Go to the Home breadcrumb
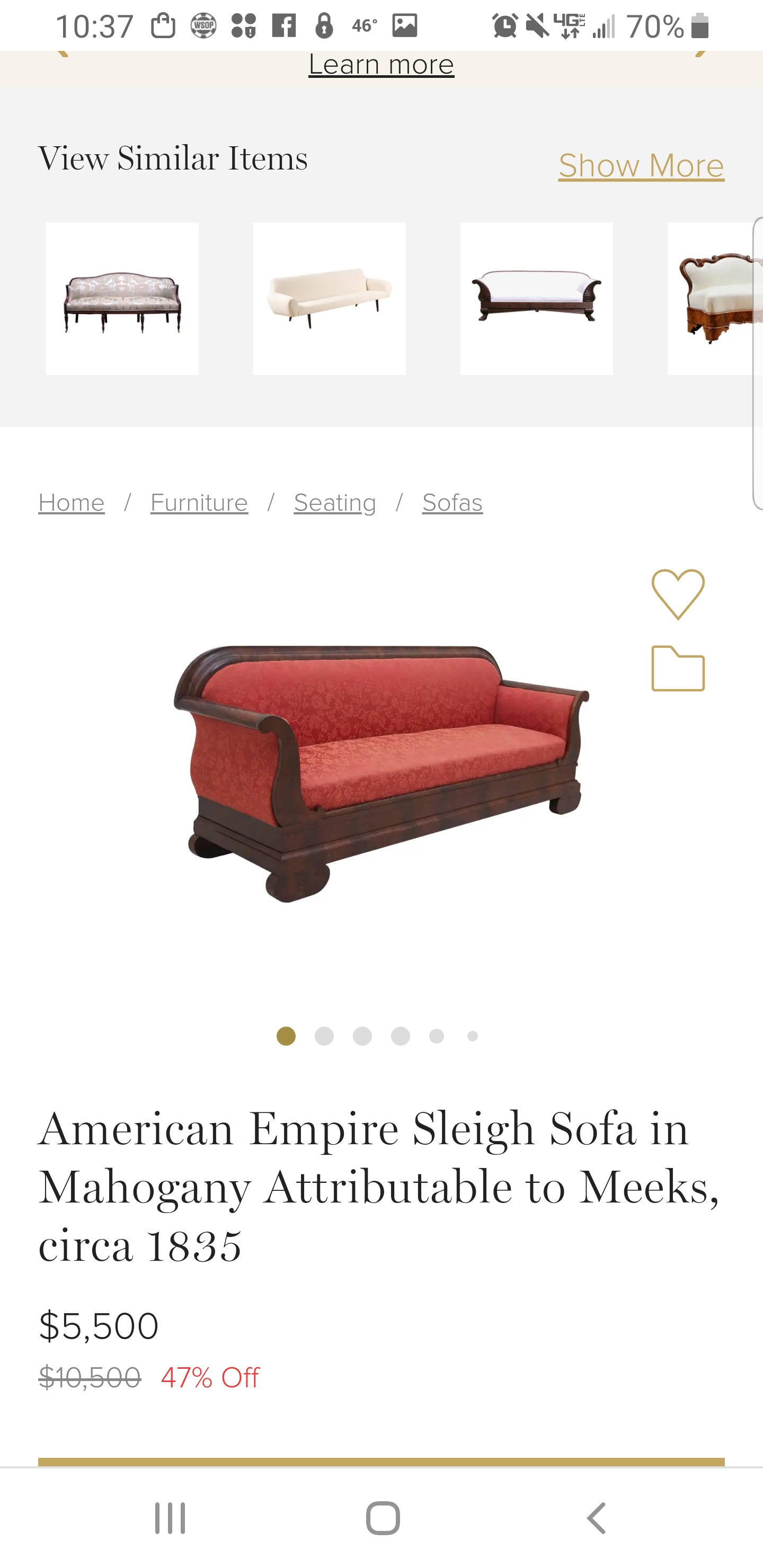 pyautogui.click(x=71, y=503)
